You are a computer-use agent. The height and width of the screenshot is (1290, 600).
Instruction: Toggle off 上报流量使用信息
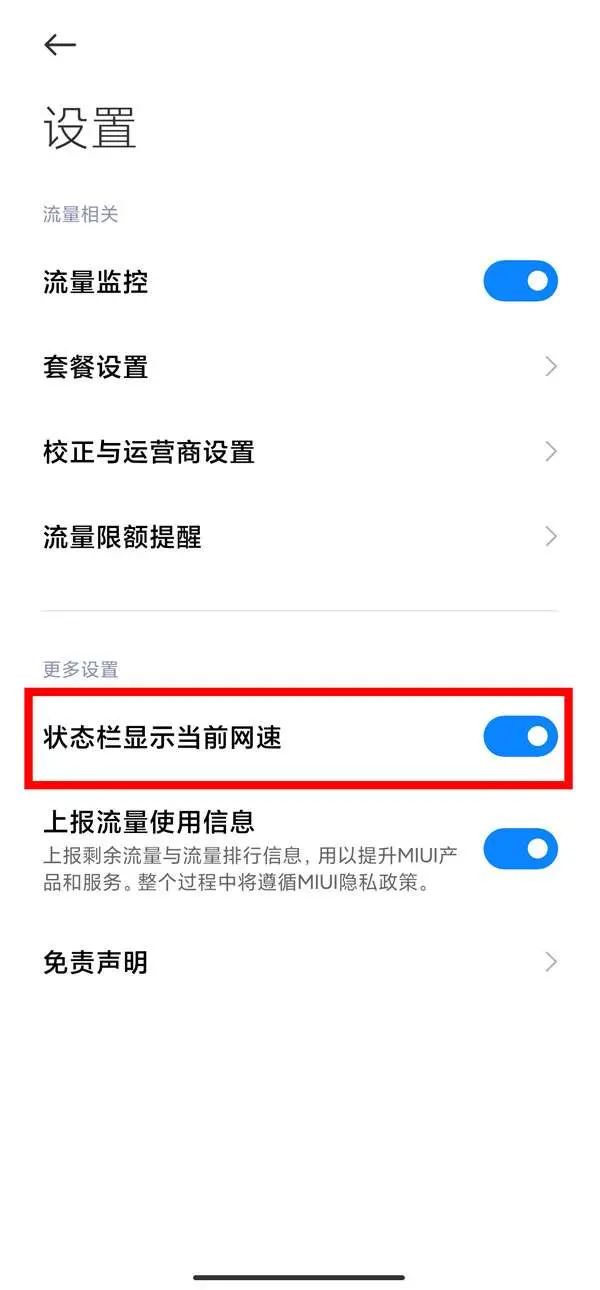click(x=520, y=849)
